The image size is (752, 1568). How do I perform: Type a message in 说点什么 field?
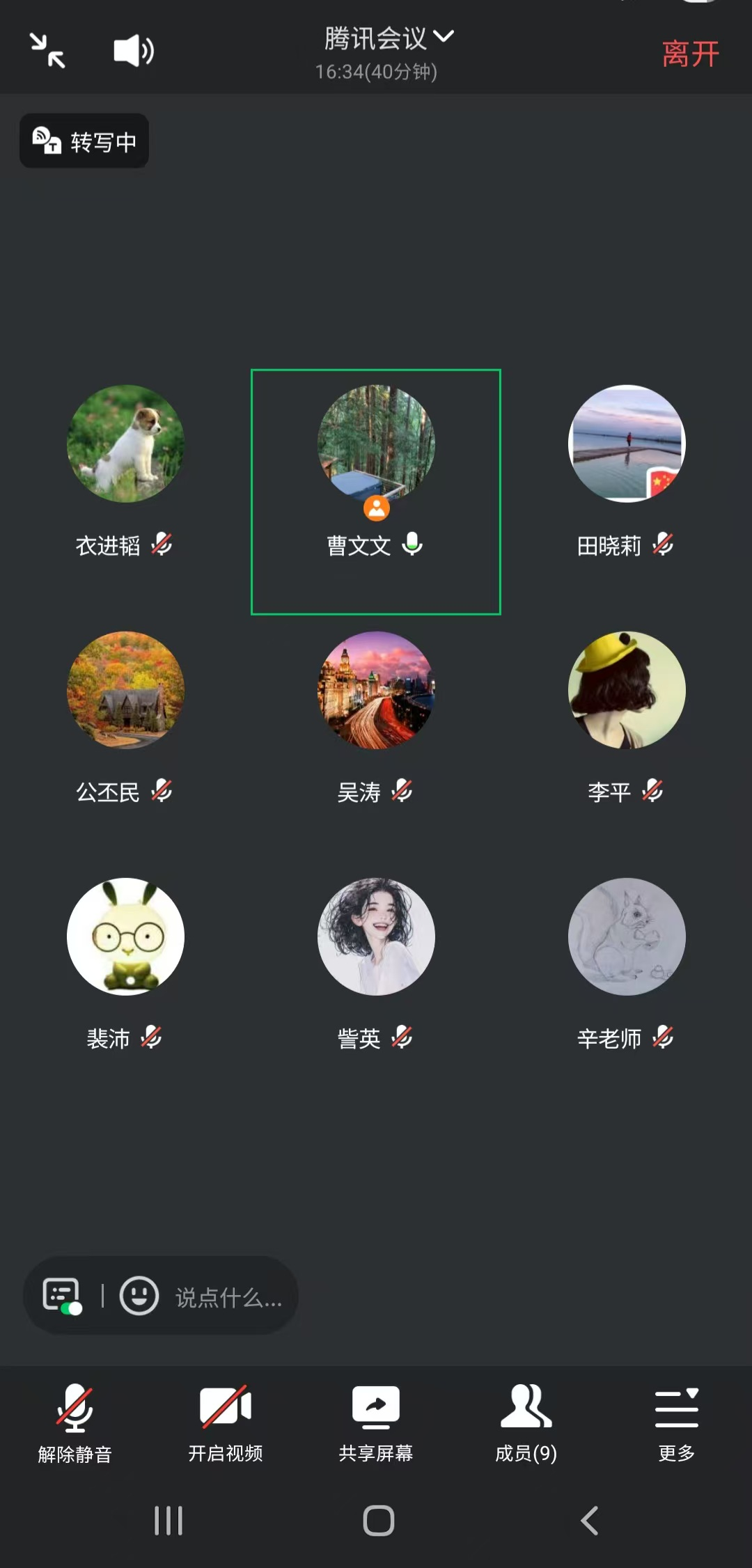(x=228, y=1297)
